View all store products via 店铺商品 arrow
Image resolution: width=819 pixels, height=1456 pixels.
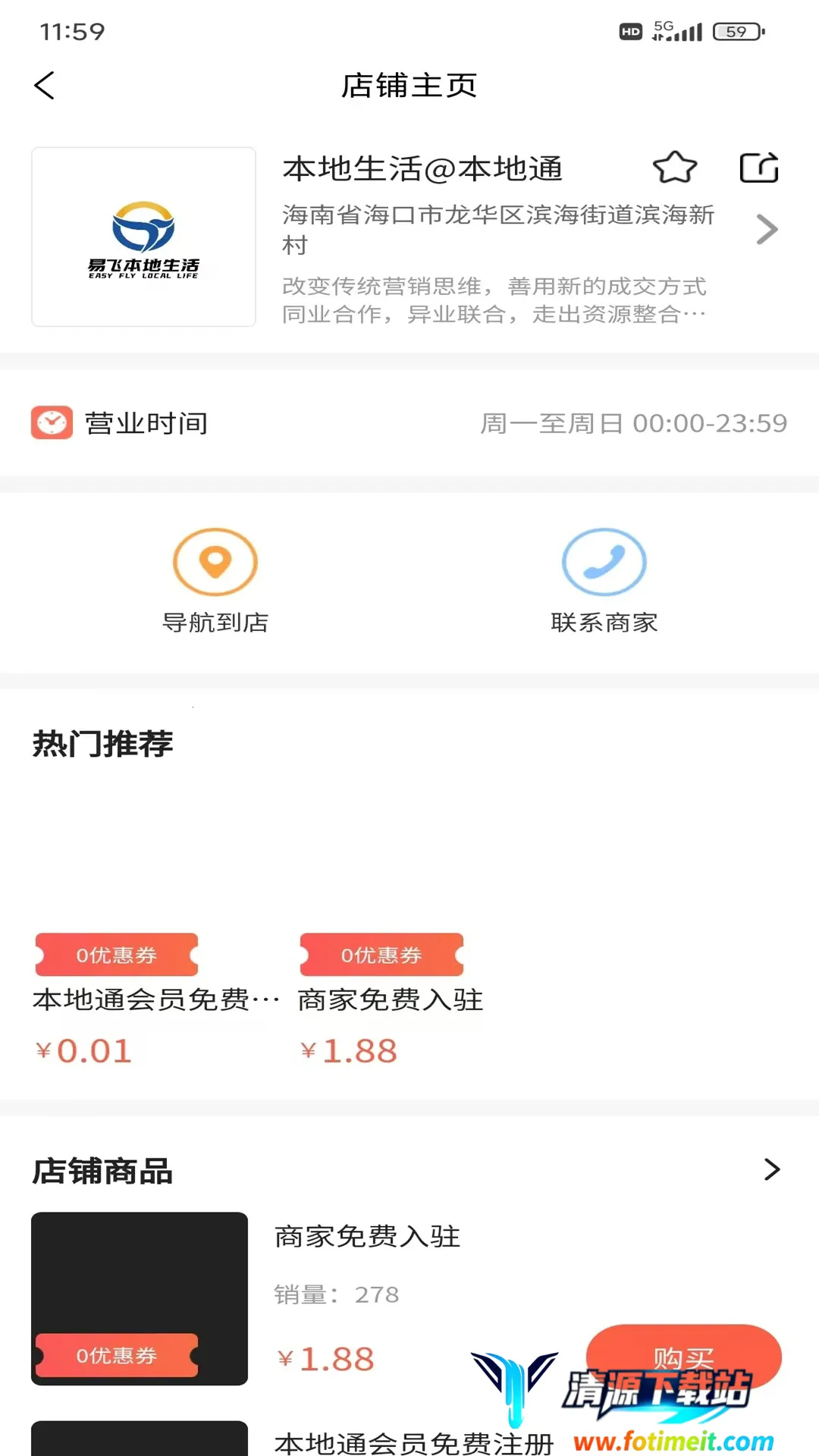[x=771, y=1169]
